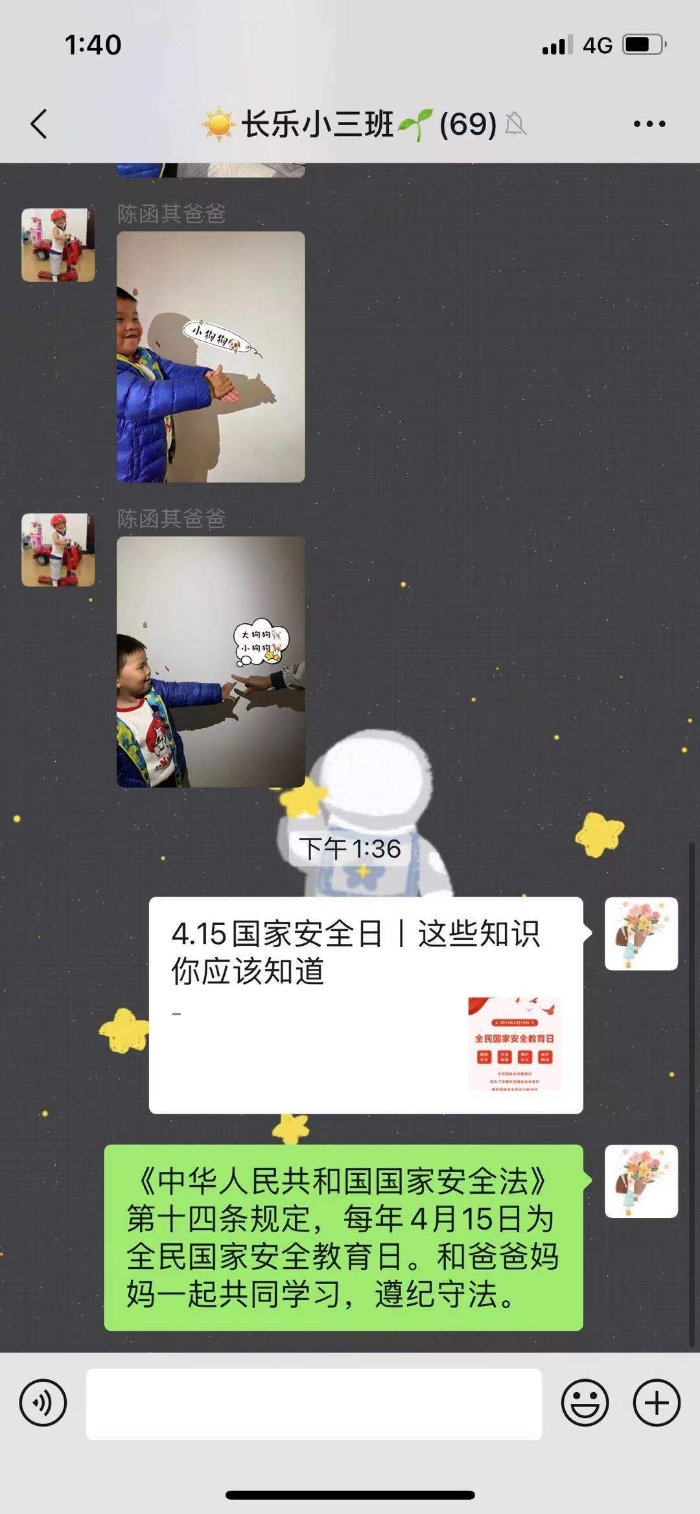Go back to the chat list
This screenshot has width=700, height=1514.
38,124
